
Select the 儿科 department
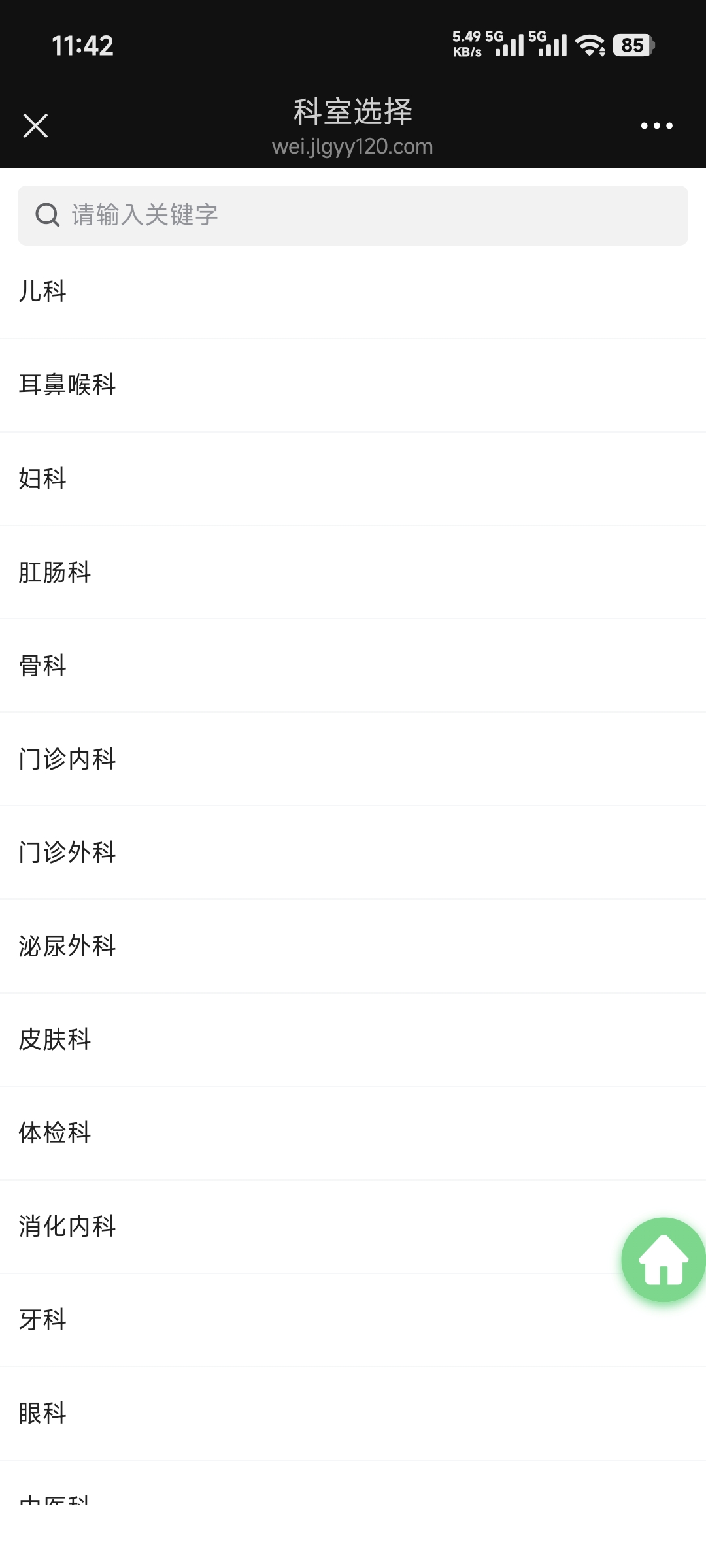coord(43,291)
